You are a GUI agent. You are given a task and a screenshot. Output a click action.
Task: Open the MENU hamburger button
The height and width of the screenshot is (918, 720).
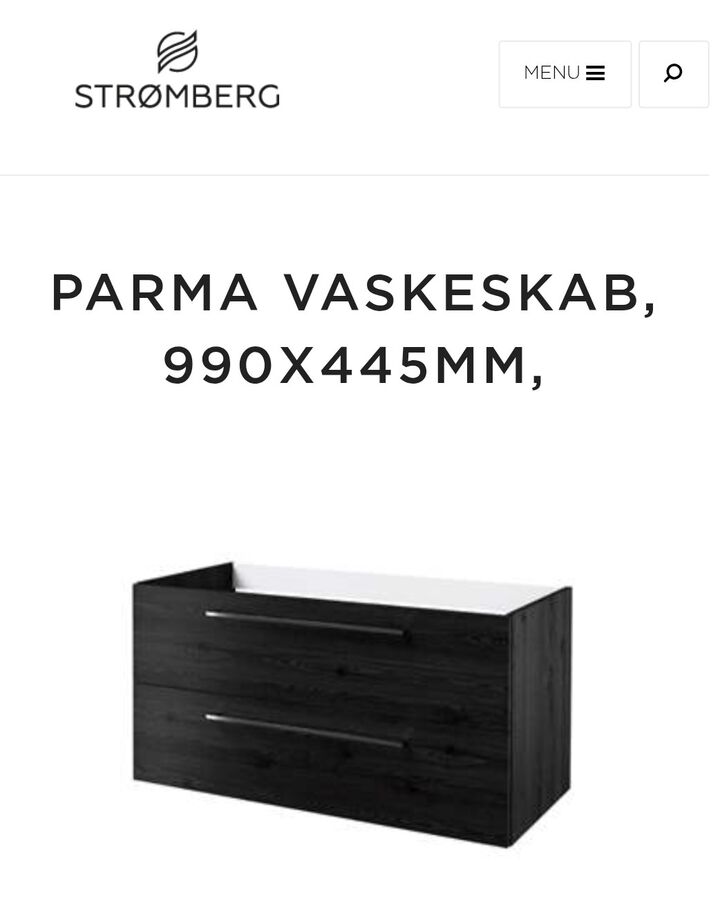pyautogui.click(x=565, y=74)
